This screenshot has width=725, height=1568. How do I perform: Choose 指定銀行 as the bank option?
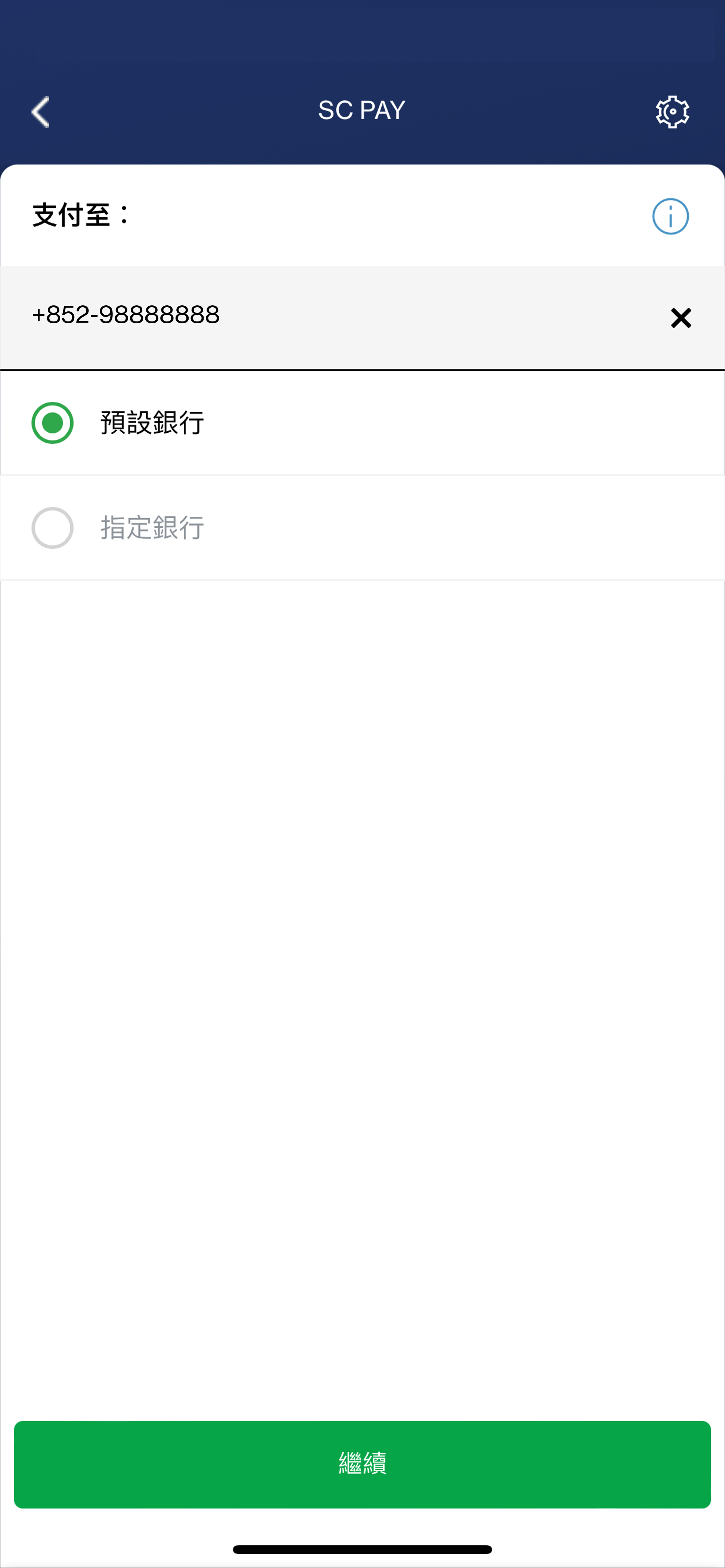click(52, 528)
